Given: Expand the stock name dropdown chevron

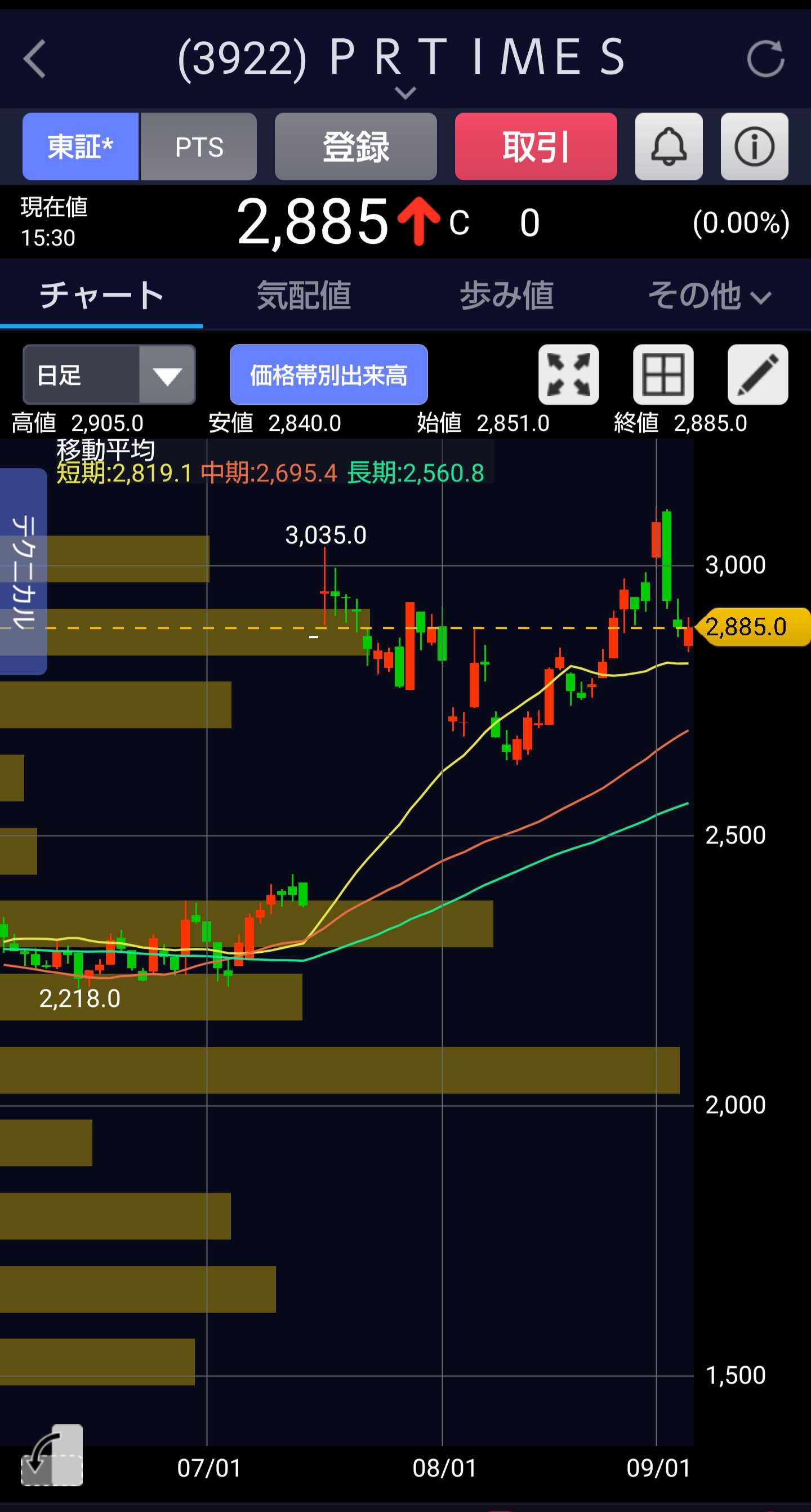Looking at the screenshot, I should (405, 92).
